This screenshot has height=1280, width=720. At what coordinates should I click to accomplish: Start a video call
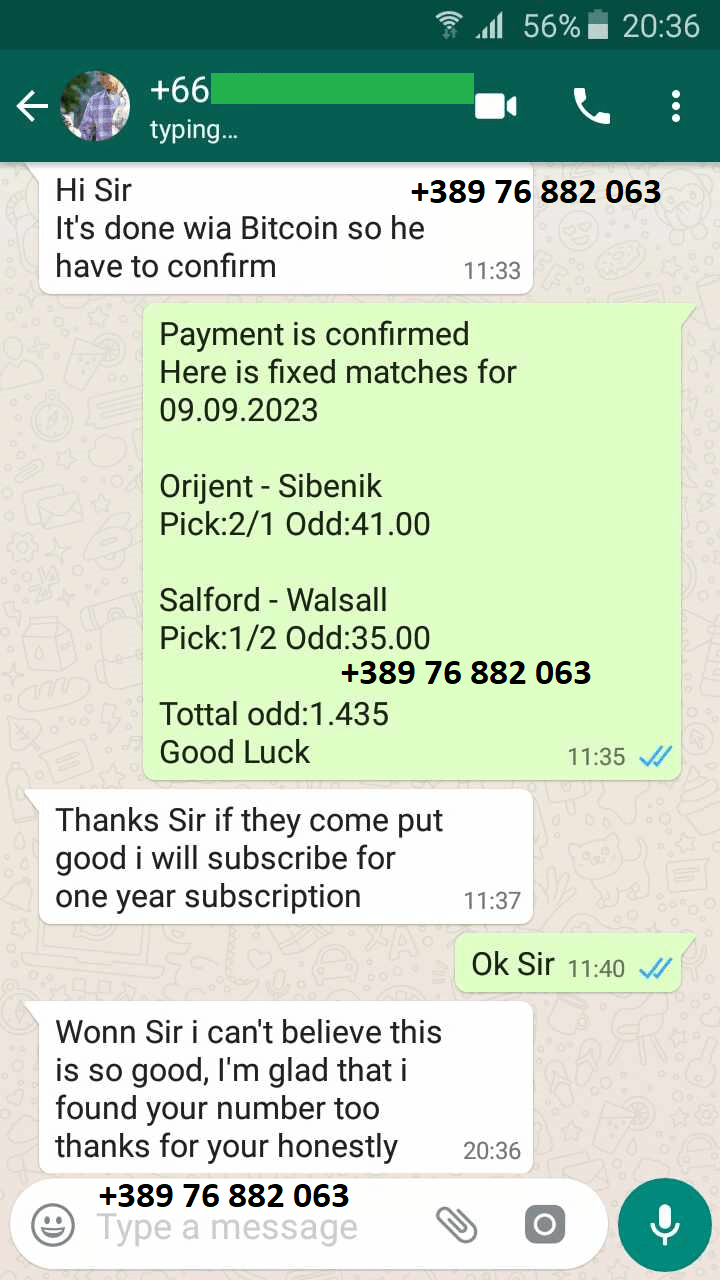(x=496, y=106)
